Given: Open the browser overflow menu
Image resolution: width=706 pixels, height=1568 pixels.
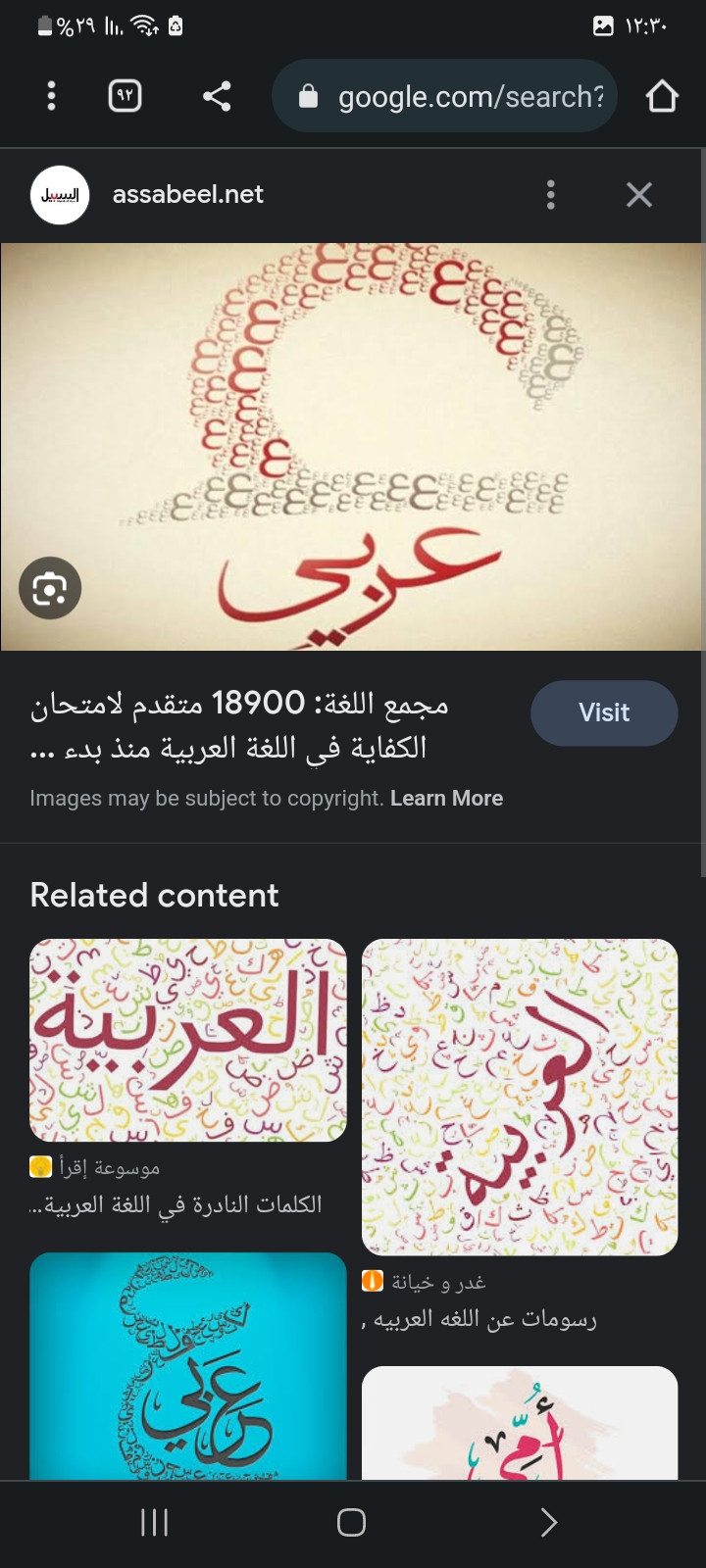Looking at the screenshot, I should click(x=51, y=96).
